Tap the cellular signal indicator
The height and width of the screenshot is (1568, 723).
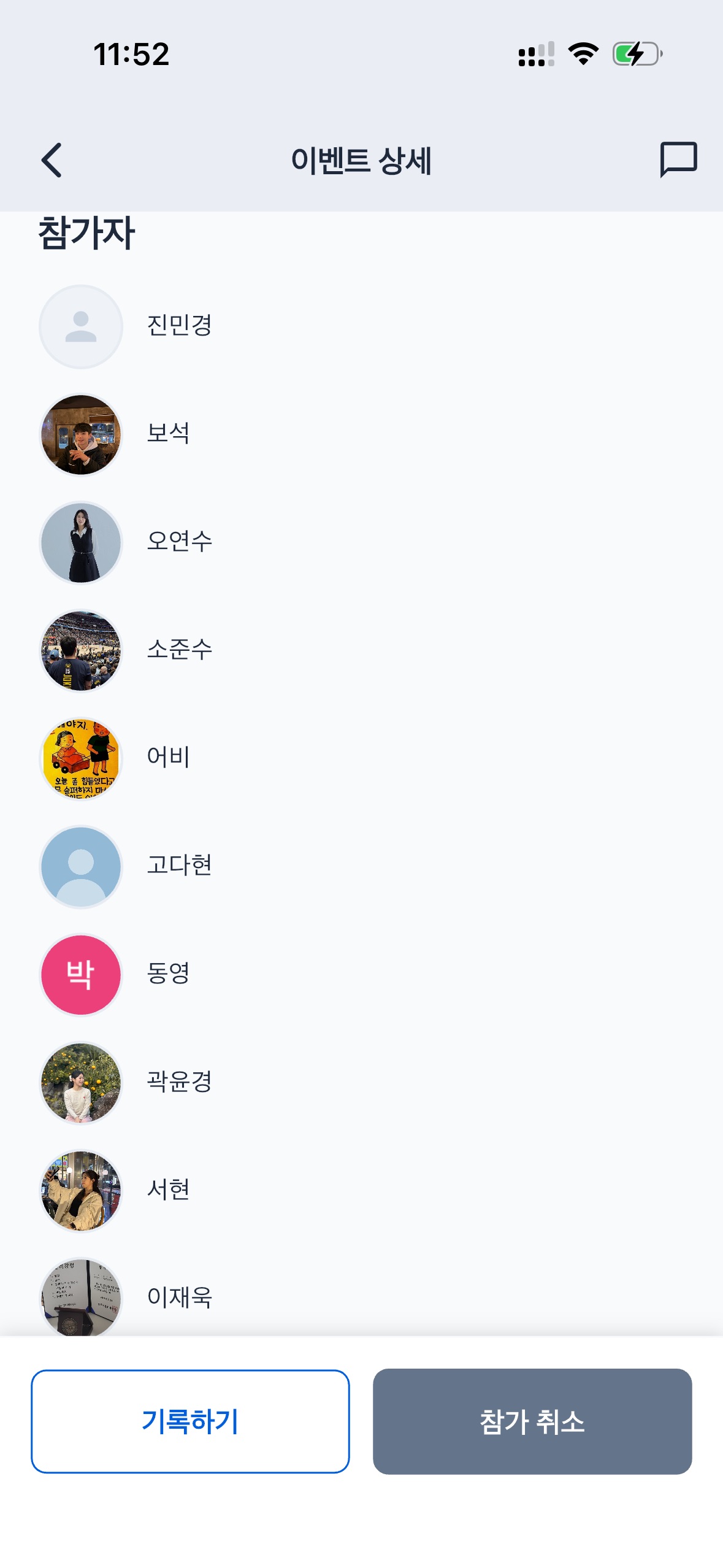pos(535,54)
